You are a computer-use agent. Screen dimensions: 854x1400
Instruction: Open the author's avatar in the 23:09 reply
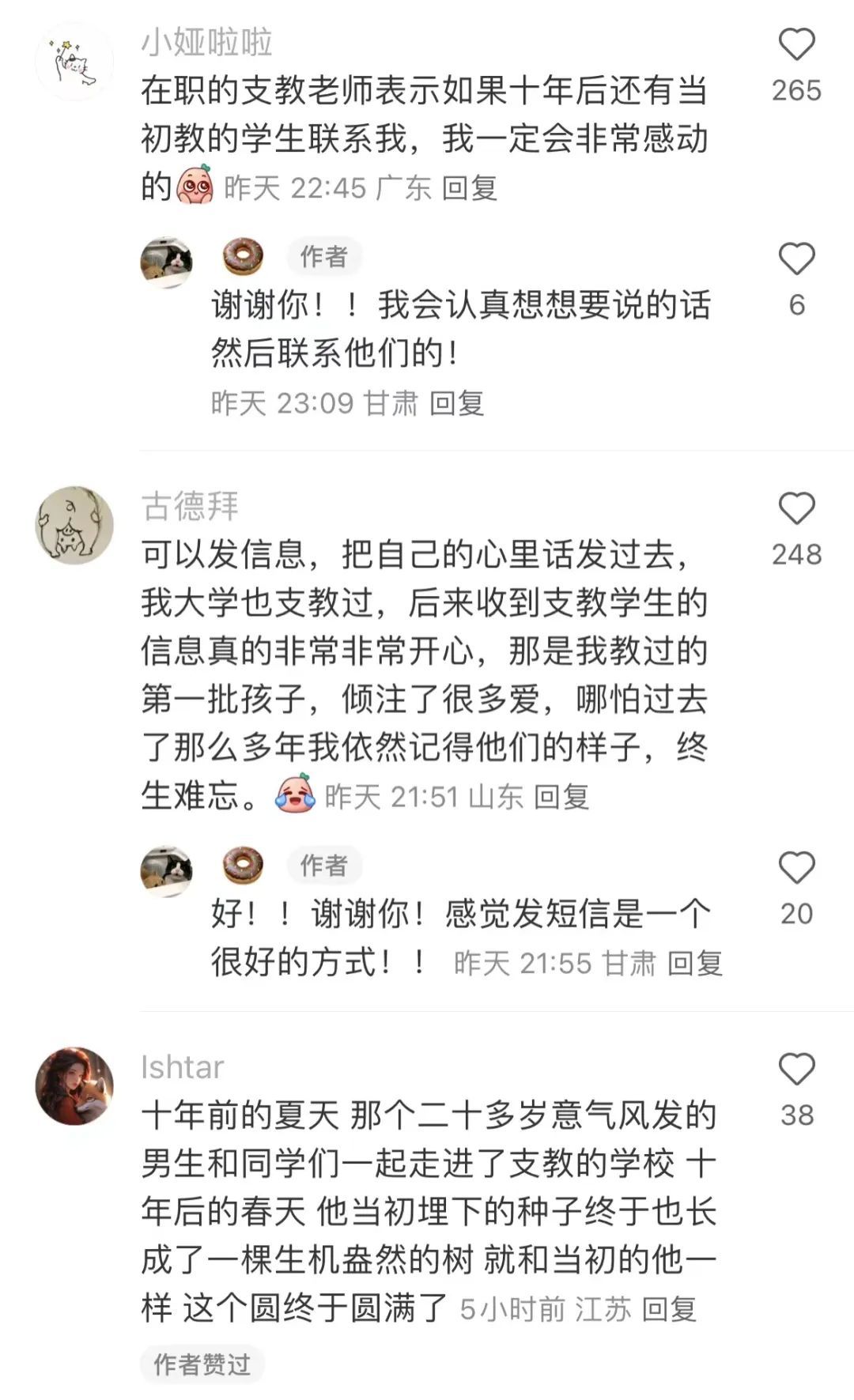pos(166,261)
